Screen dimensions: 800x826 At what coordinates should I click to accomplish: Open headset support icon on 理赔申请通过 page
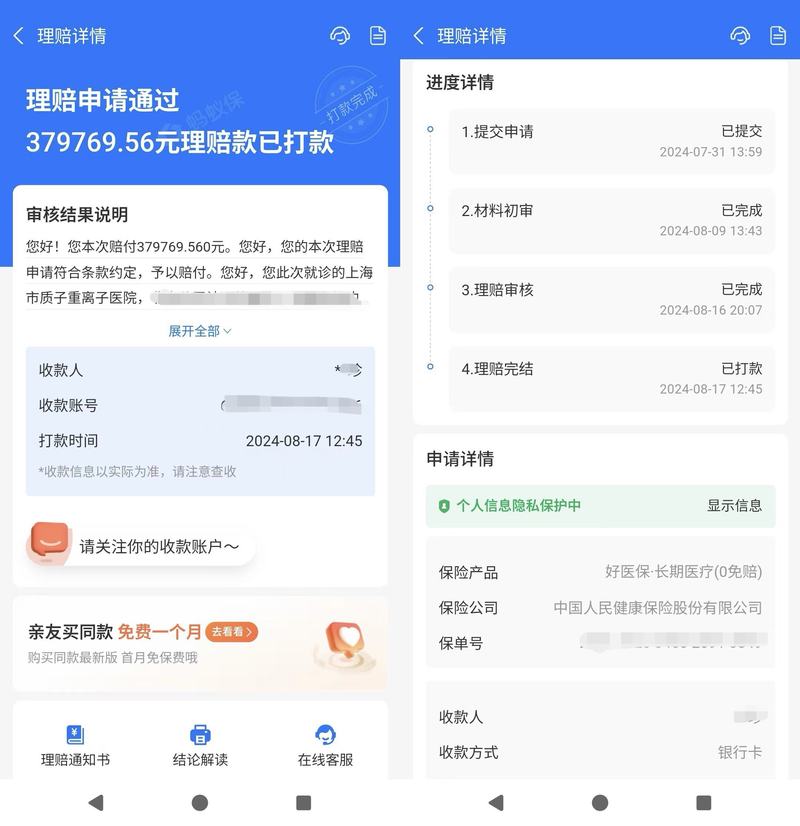[340, 36]
